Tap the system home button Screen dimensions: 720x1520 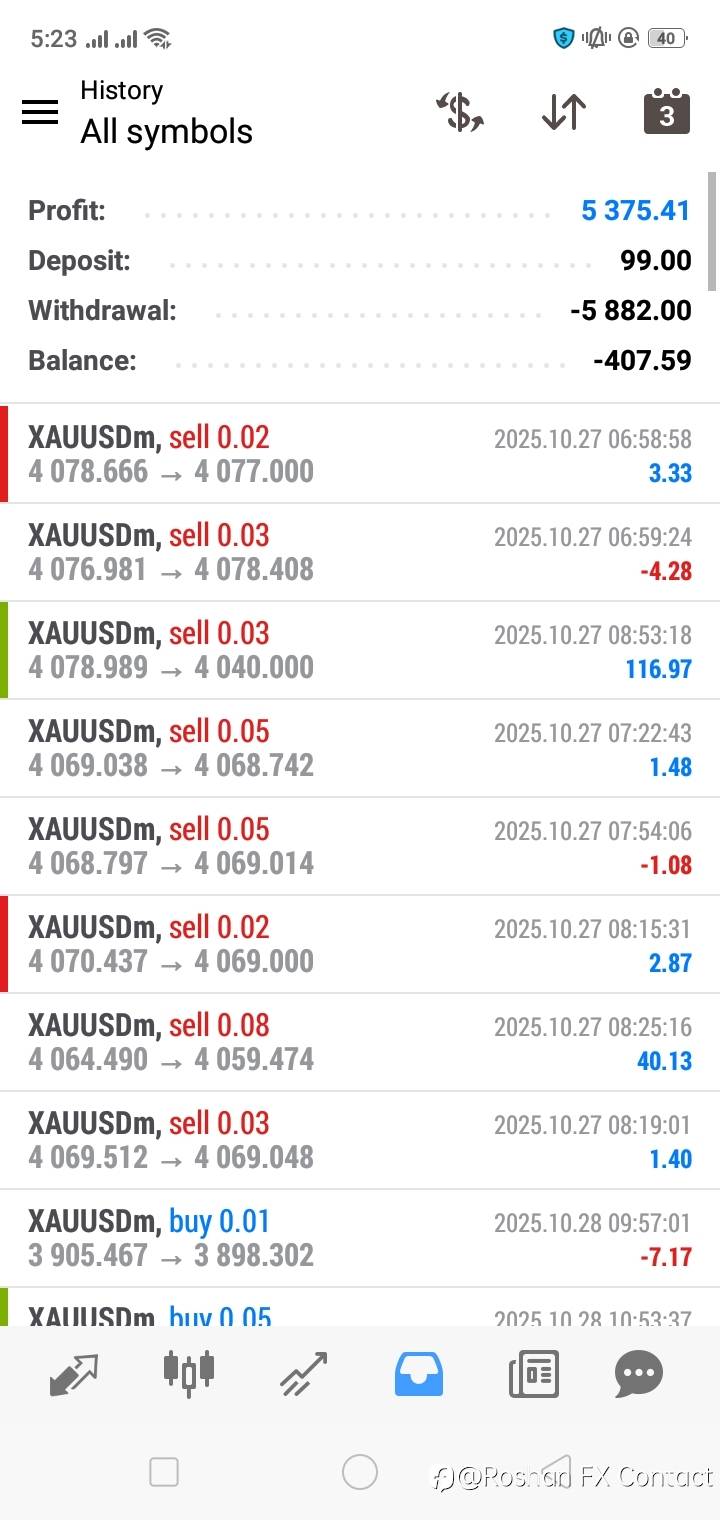point(360,1472)
